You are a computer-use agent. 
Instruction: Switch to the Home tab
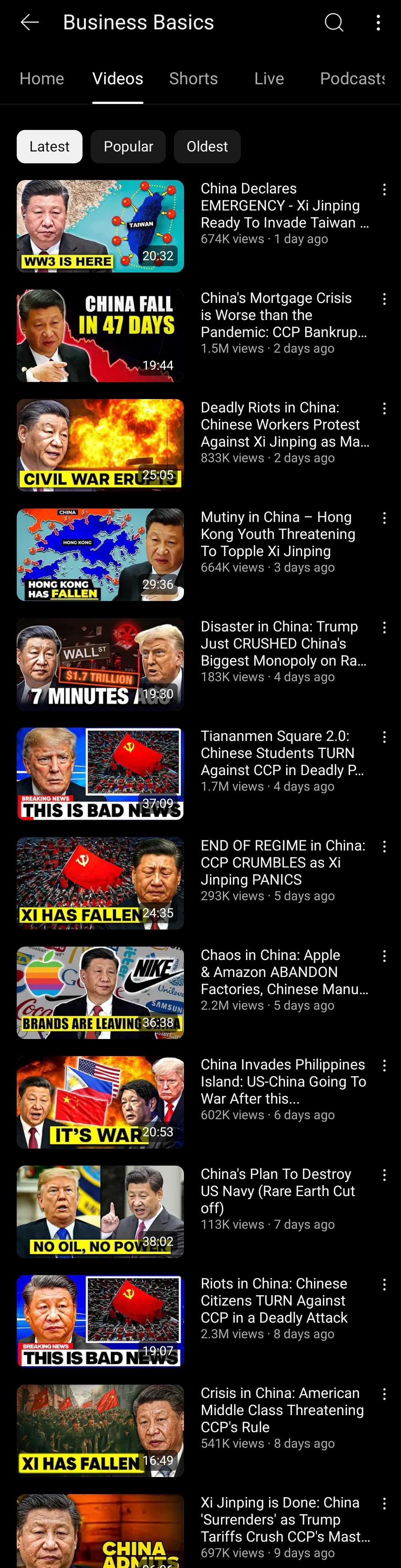pyautogui.click(x=42, y=79)
